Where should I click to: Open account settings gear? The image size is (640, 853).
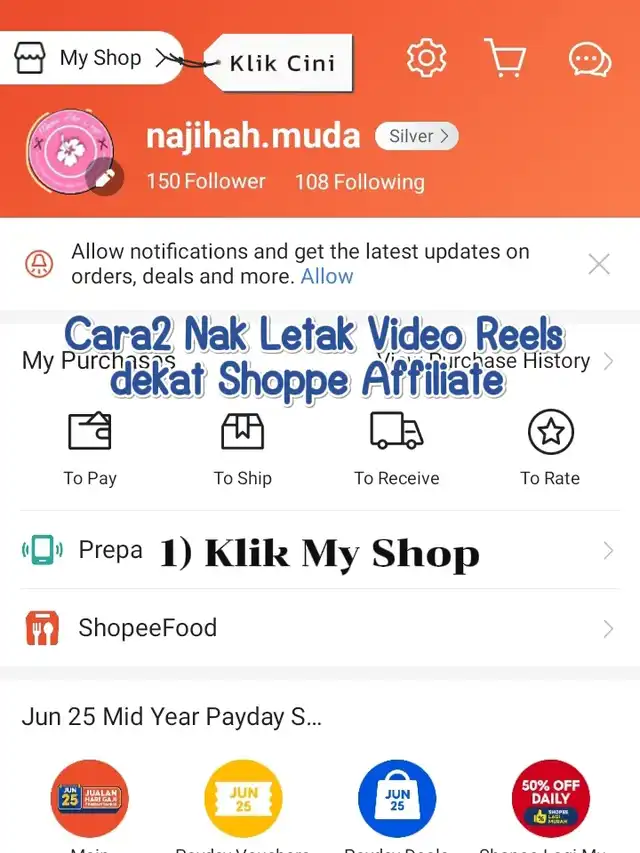pyautogui.click(x=427, y=58)
